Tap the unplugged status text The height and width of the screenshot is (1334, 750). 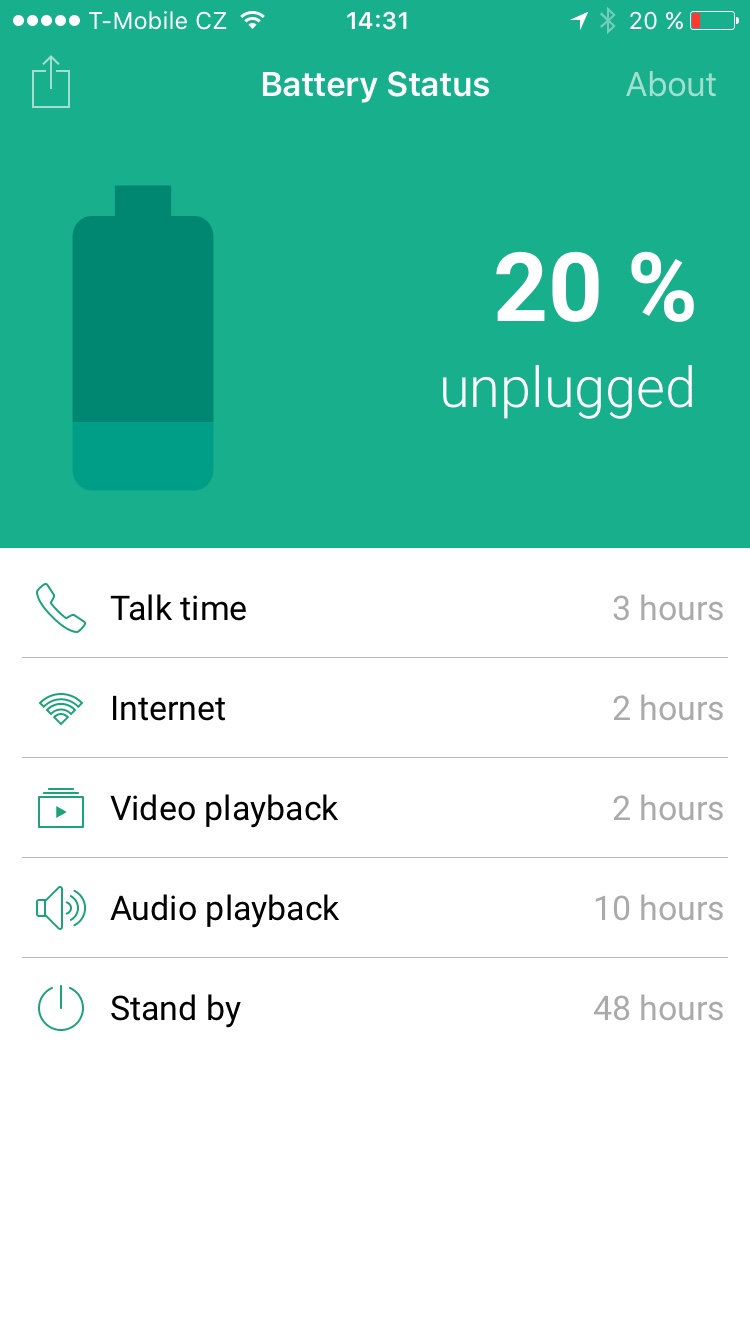click(x=568, y=389)
